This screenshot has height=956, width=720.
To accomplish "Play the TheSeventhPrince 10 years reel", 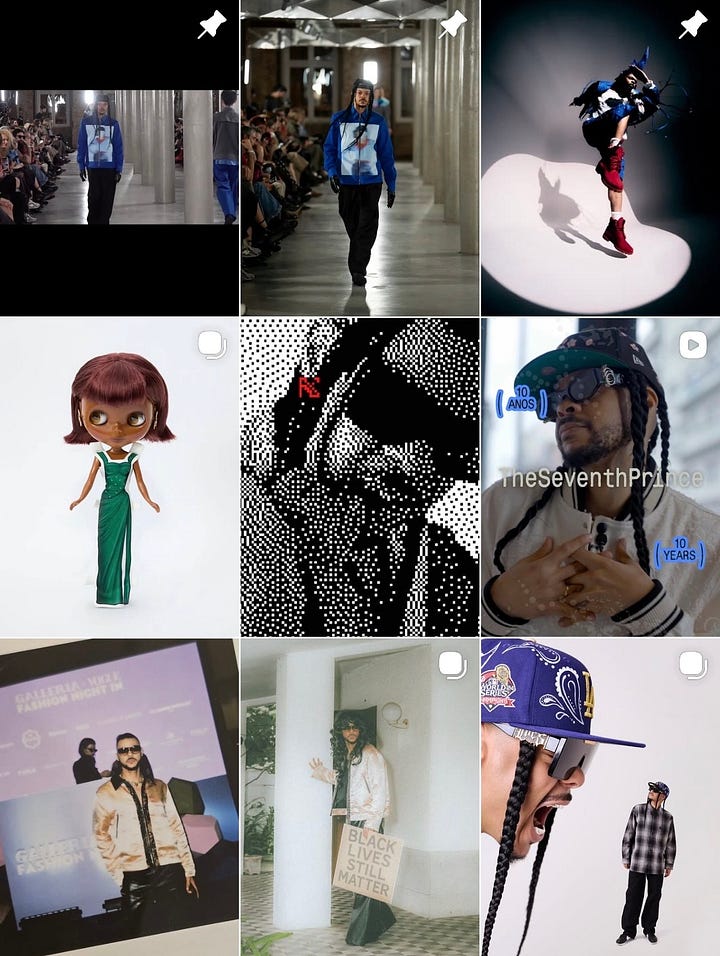I will tap(601, 477).
